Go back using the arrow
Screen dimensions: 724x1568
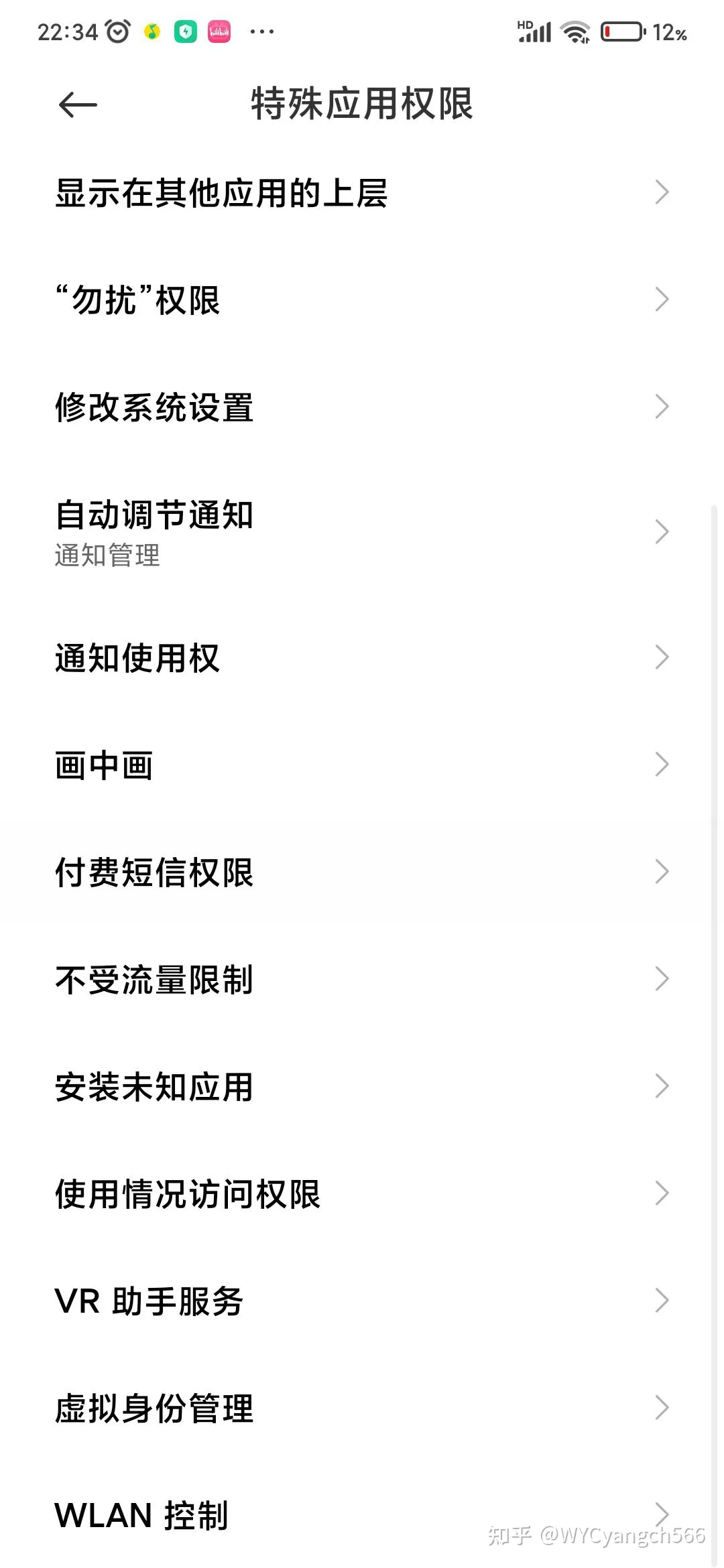(78, 105)
